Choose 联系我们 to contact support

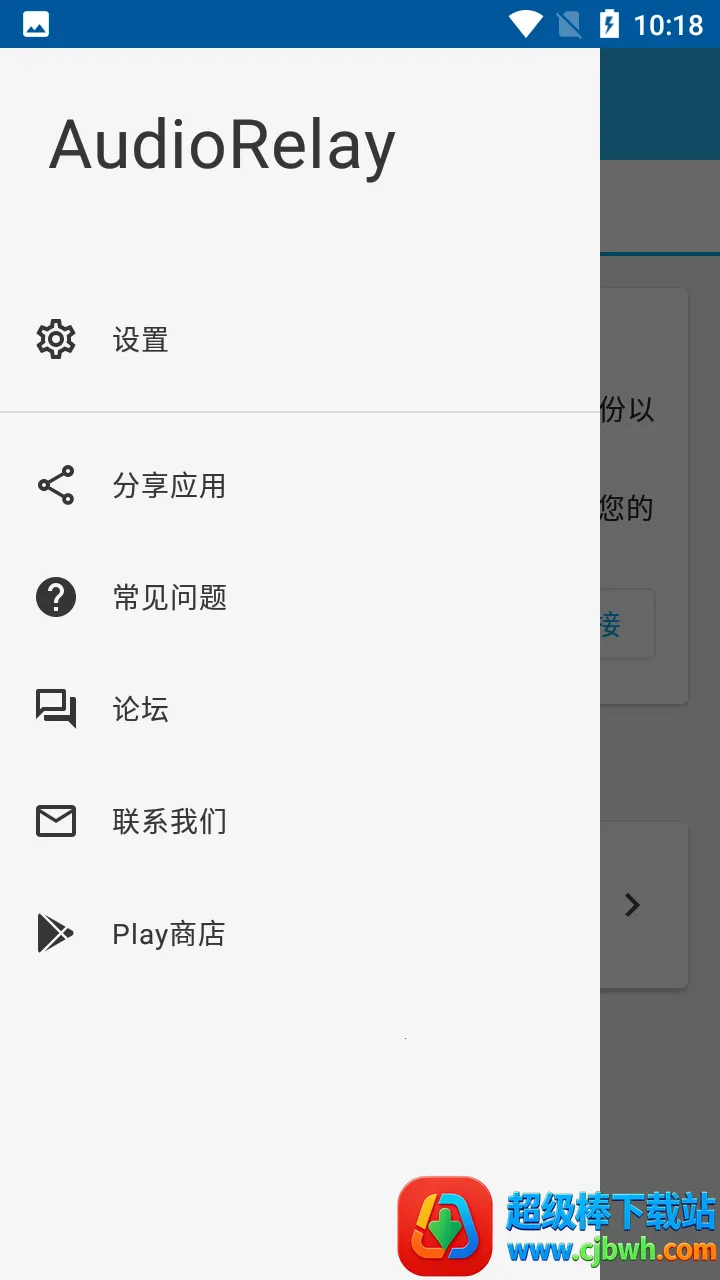pos(170,822)
